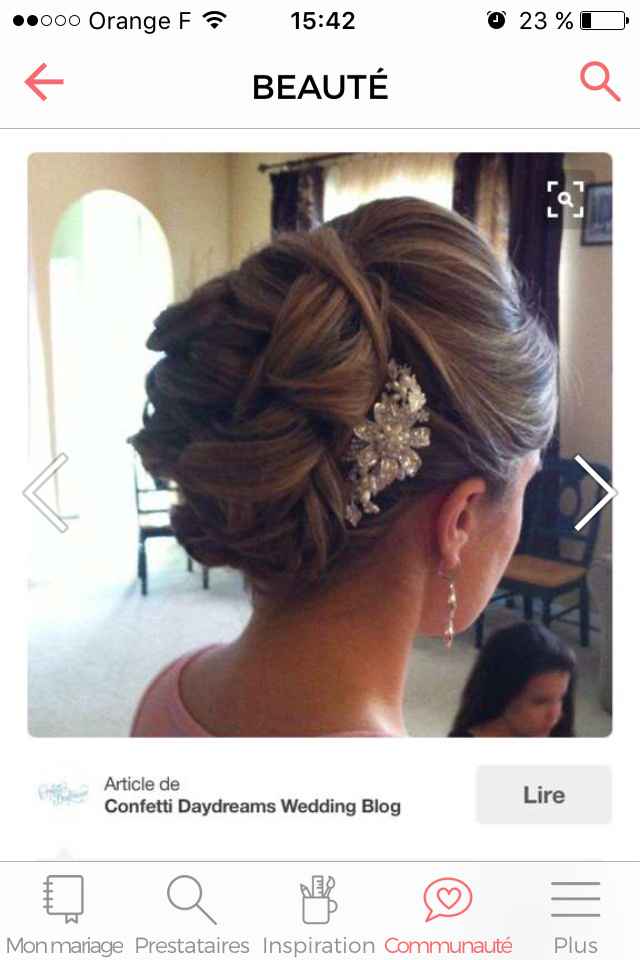640x960 pixels.
Task: Open the Inspiration tab
Action: [318, 915]
